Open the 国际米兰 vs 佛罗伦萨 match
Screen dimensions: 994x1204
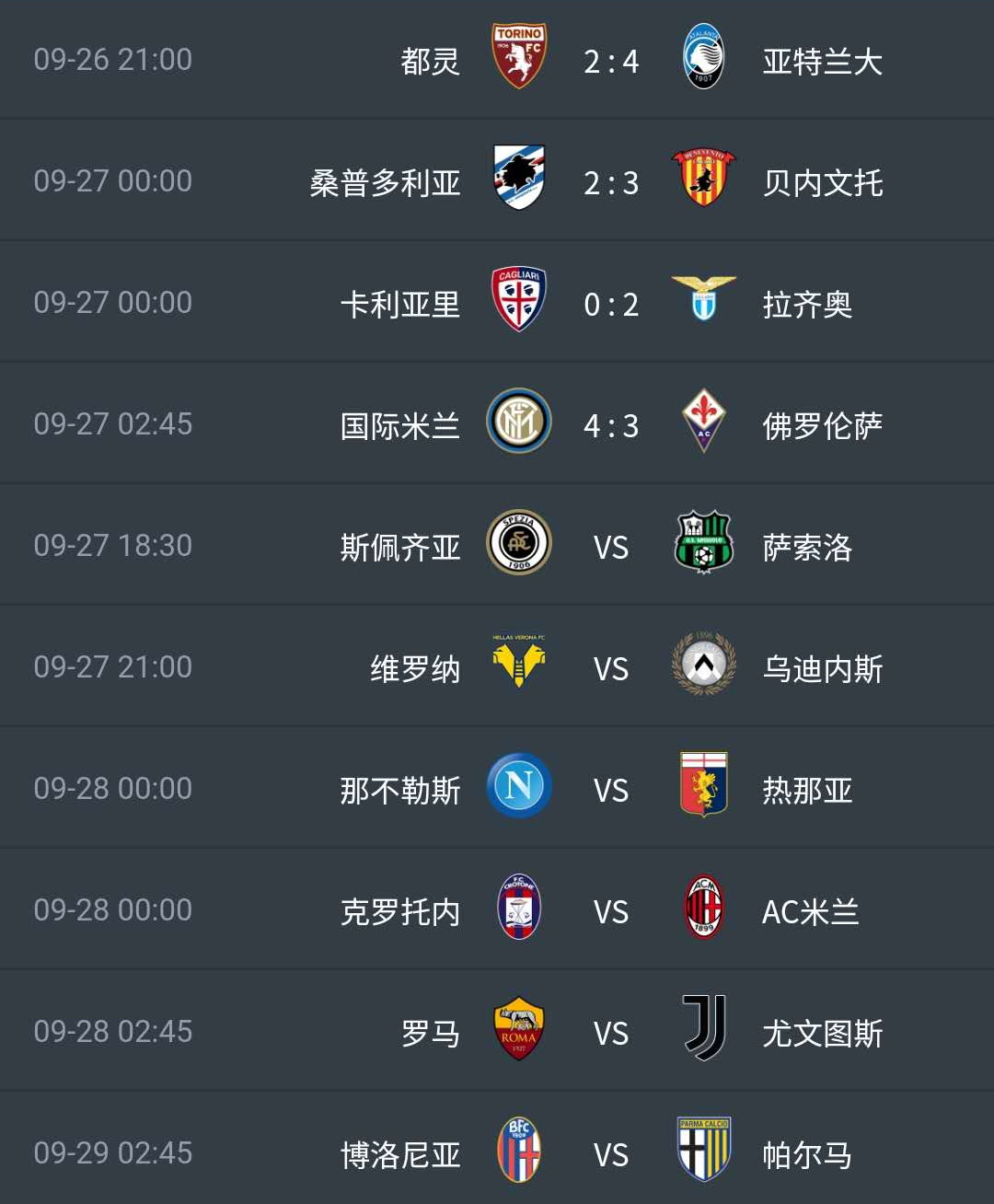point(611,425)
